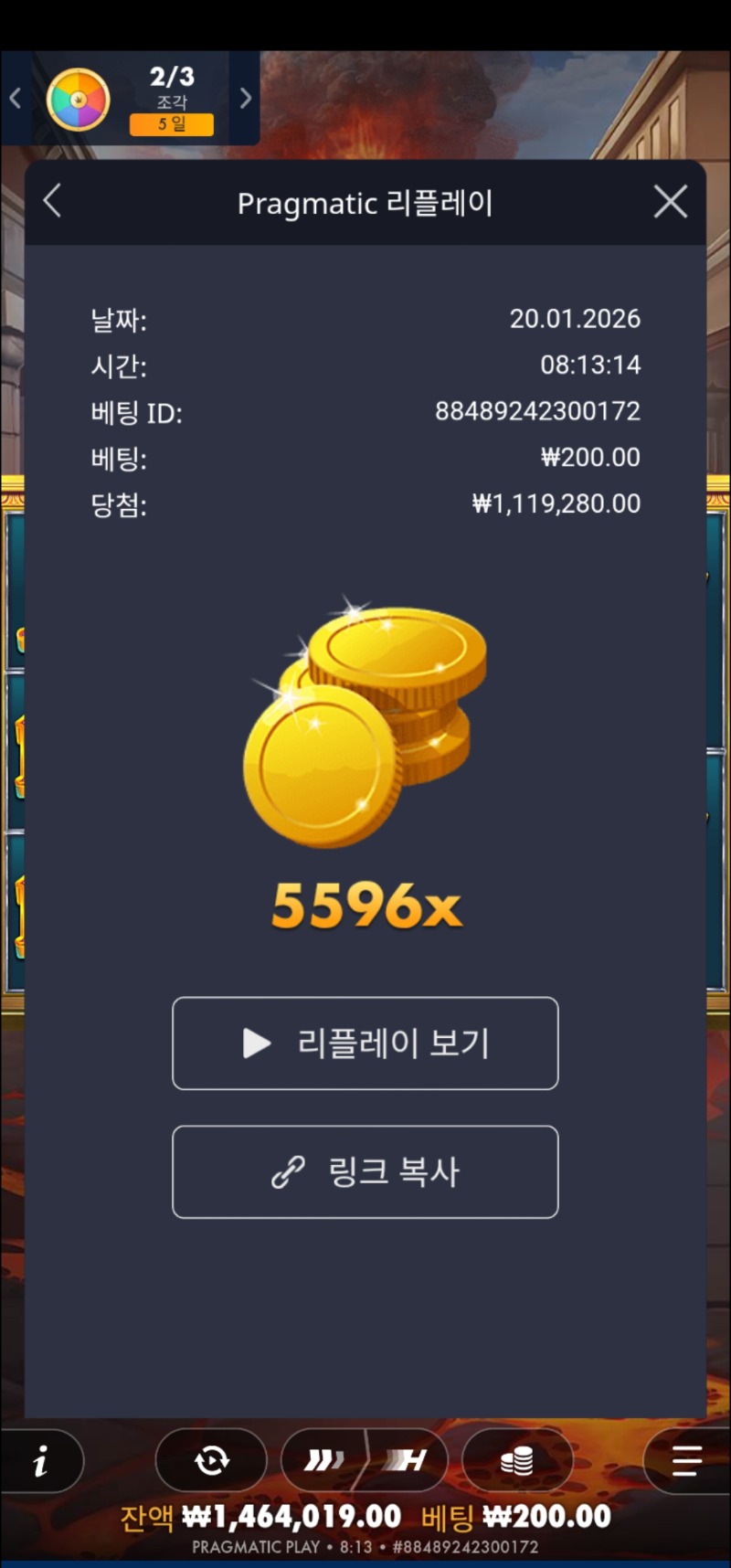Go back from the replay details
This screenshot has height=1568, width=731.
point(53,201)
